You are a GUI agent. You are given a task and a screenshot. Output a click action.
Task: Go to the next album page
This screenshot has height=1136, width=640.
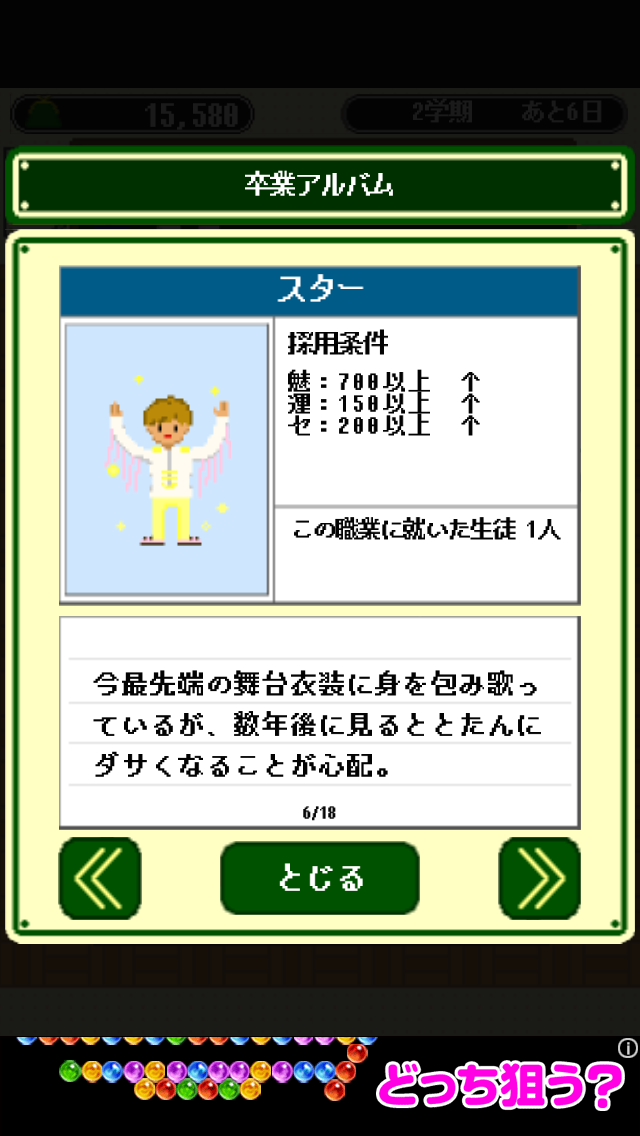point(539,878)
